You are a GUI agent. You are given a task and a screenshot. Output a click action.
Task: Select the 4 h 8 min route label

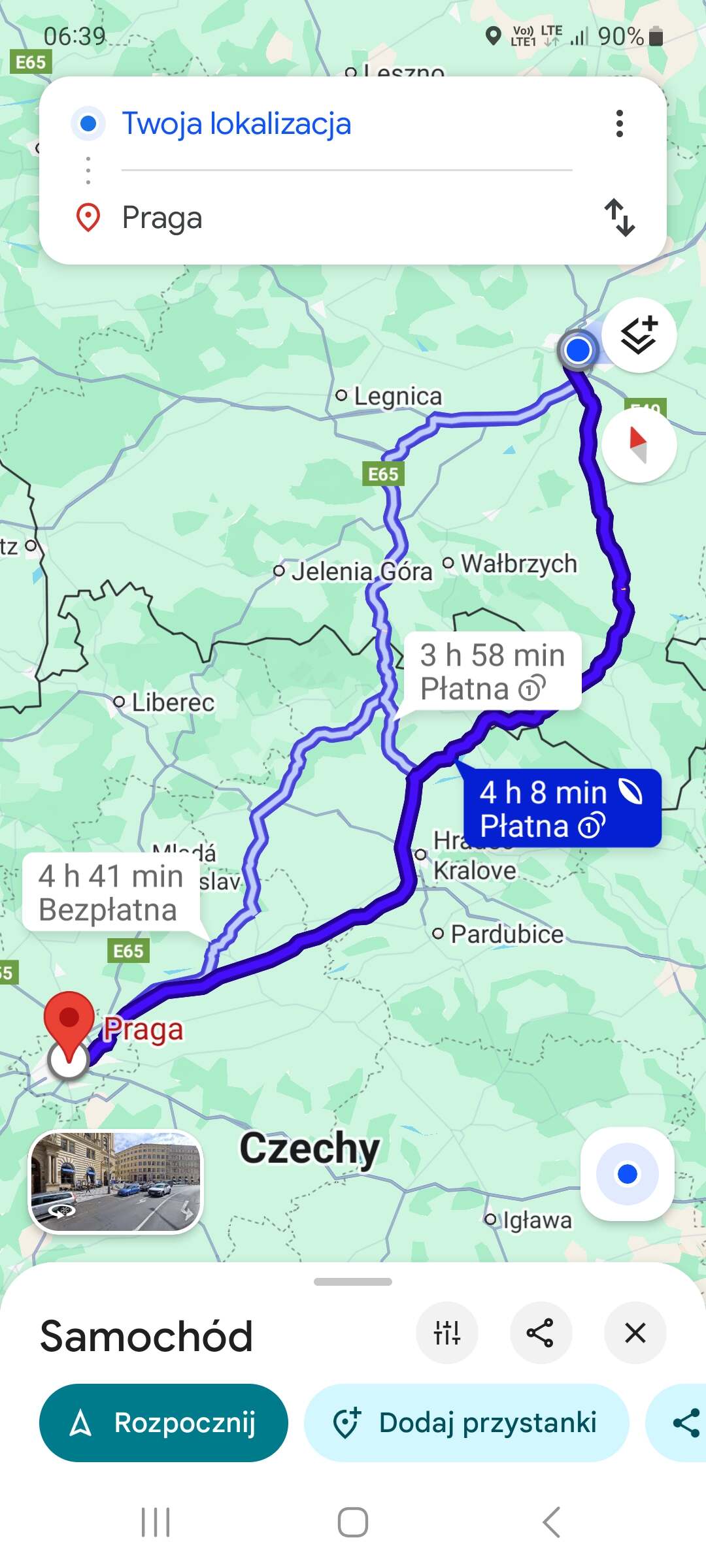[561, 808]
